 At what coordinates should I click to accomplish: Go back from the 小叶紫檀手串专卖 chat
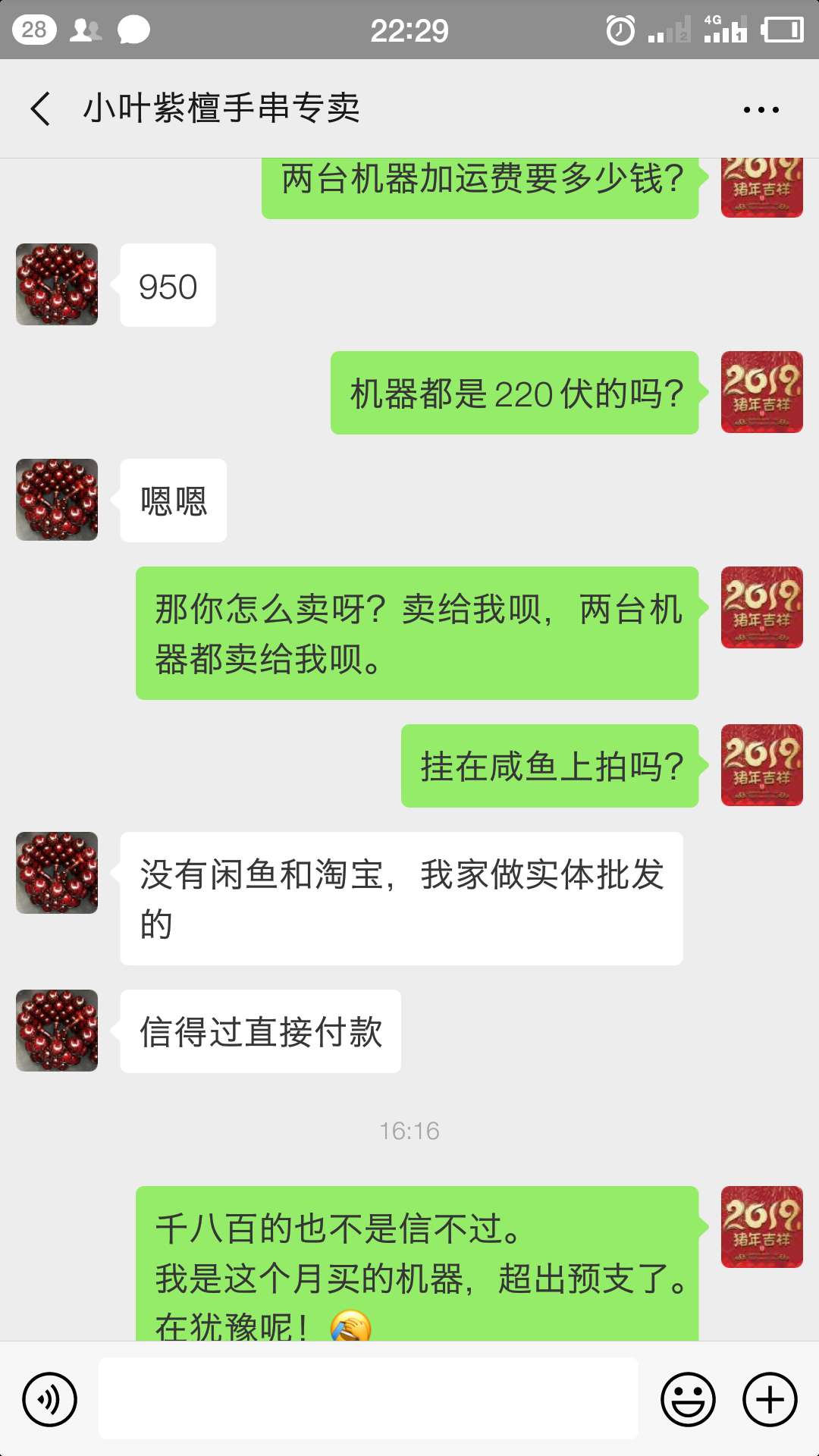click(41, 108)
